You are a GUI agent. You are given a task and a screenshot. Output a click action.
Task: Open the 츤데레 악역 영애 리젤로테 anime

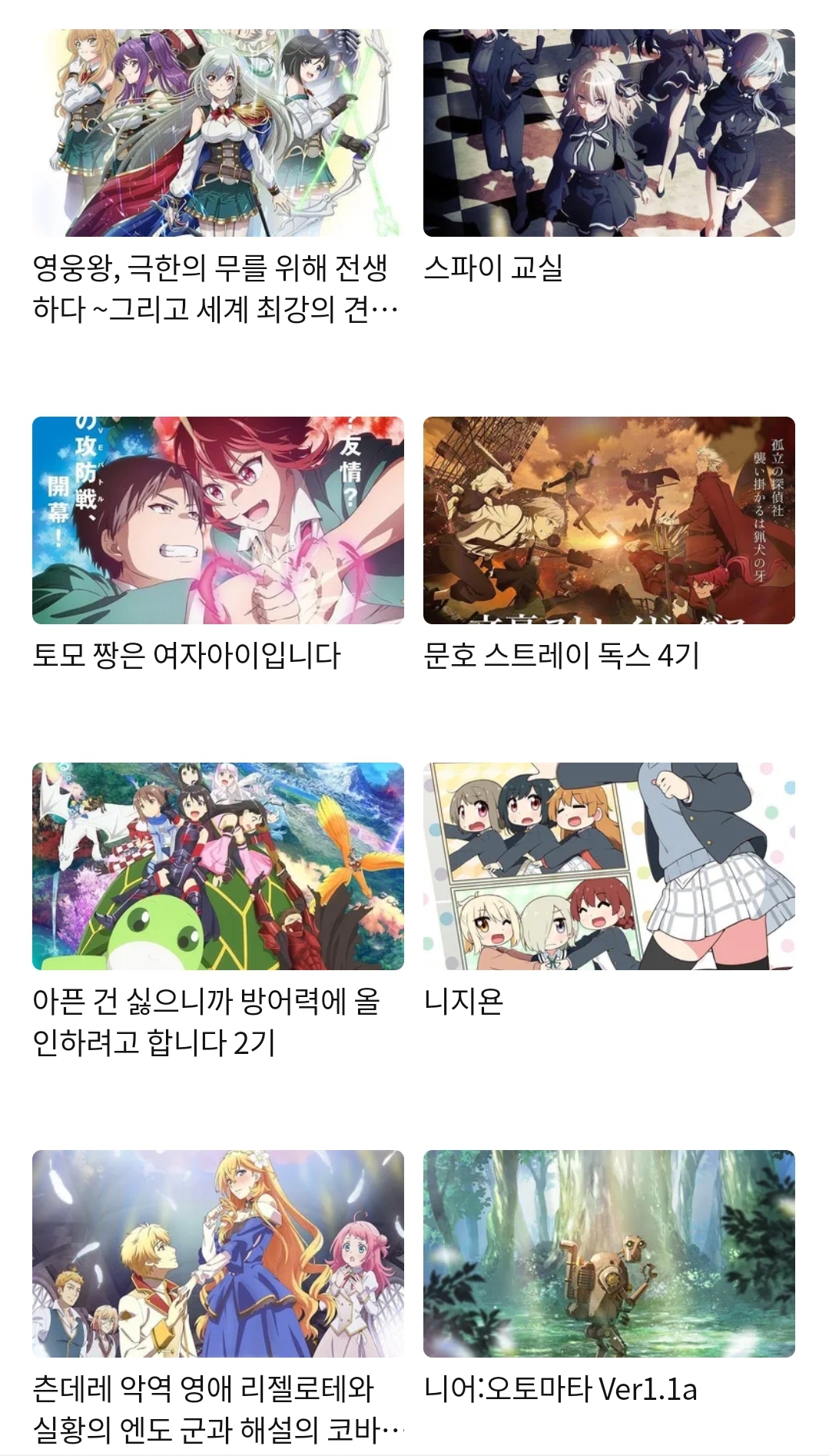pyautogui.click(x=217, y=1254)
